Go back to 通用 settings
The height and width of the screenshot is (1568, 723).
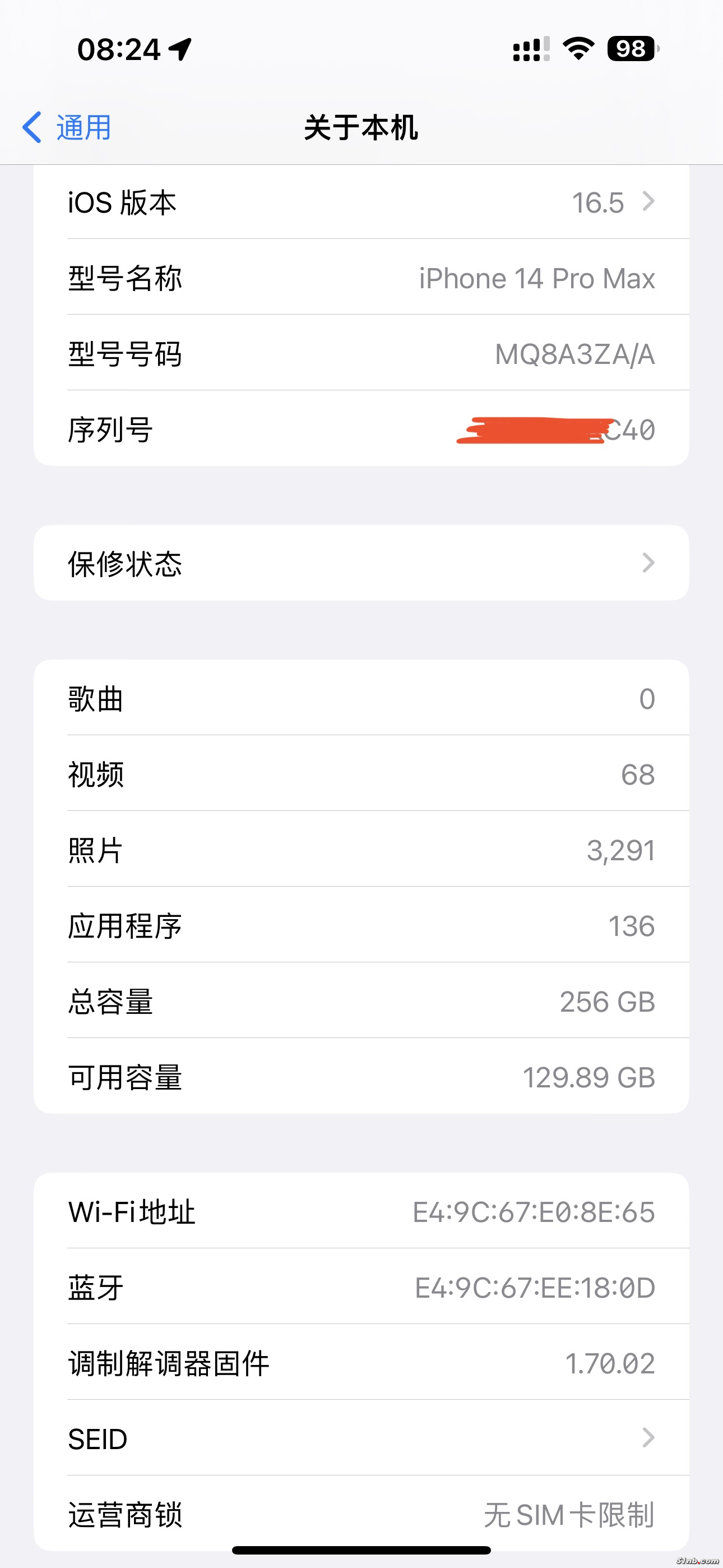[x=67, y=127]
